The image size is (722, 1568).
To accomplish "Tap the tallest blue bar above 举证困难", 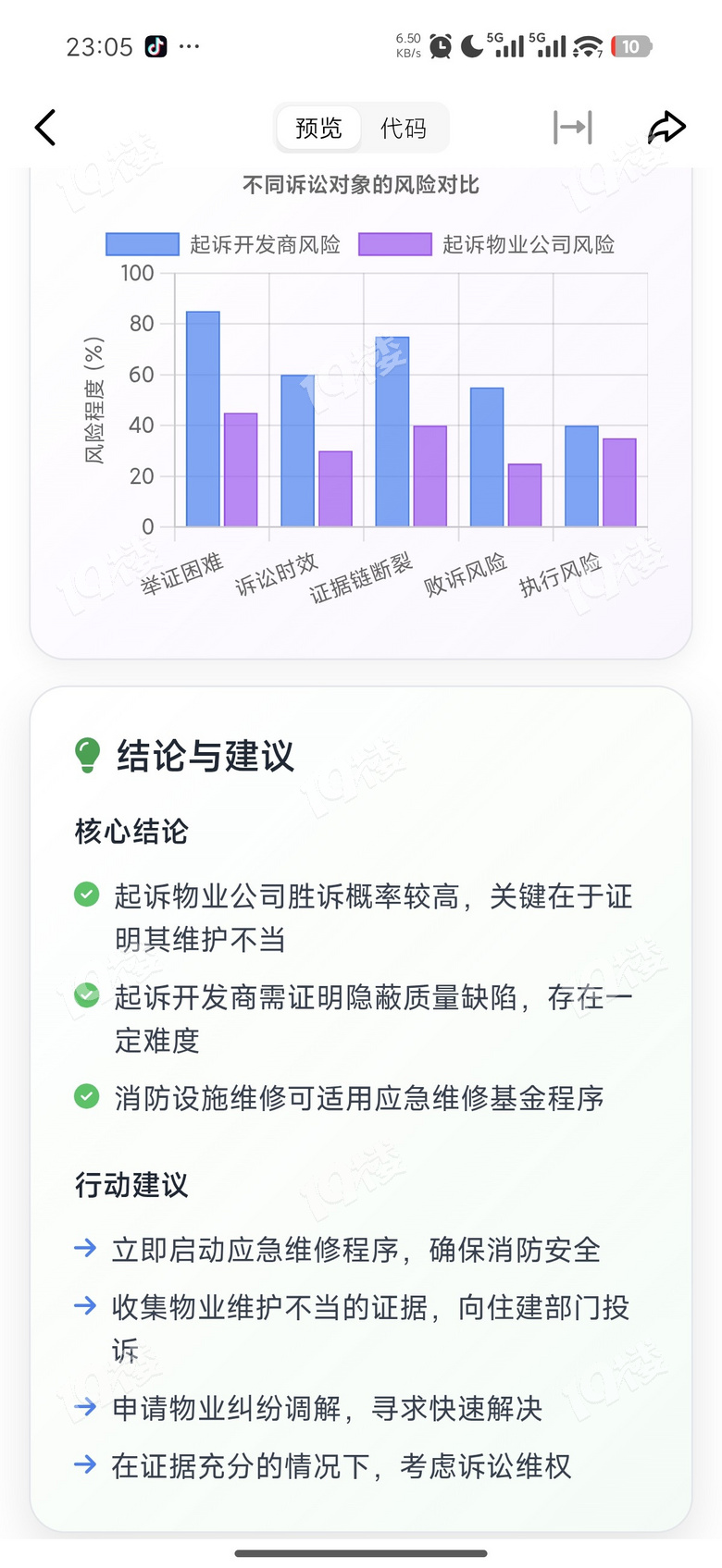I will (203, 416).
